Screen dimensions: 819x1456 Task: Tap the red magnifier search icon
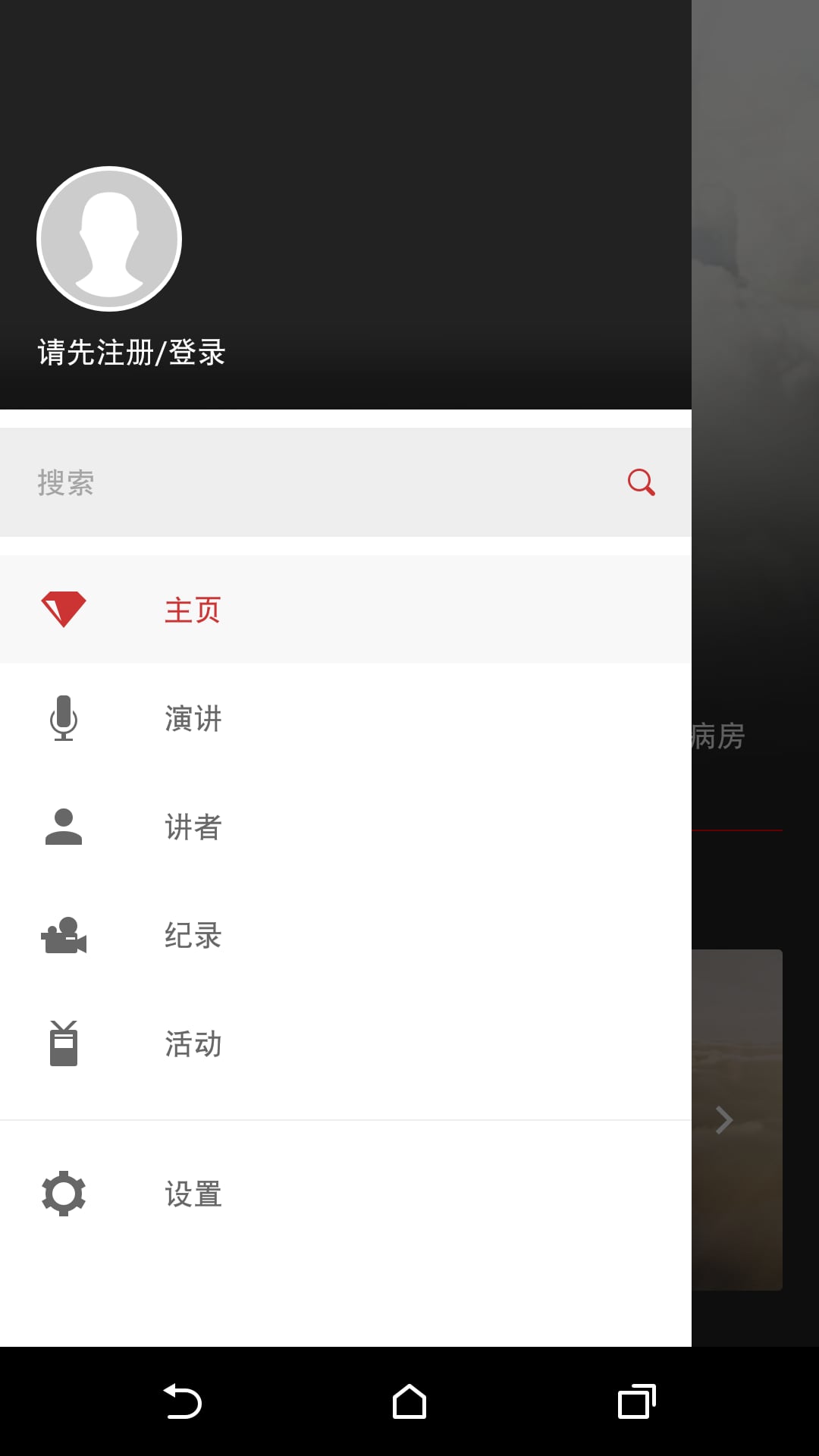pyautogui.click(x=641, y=482)
